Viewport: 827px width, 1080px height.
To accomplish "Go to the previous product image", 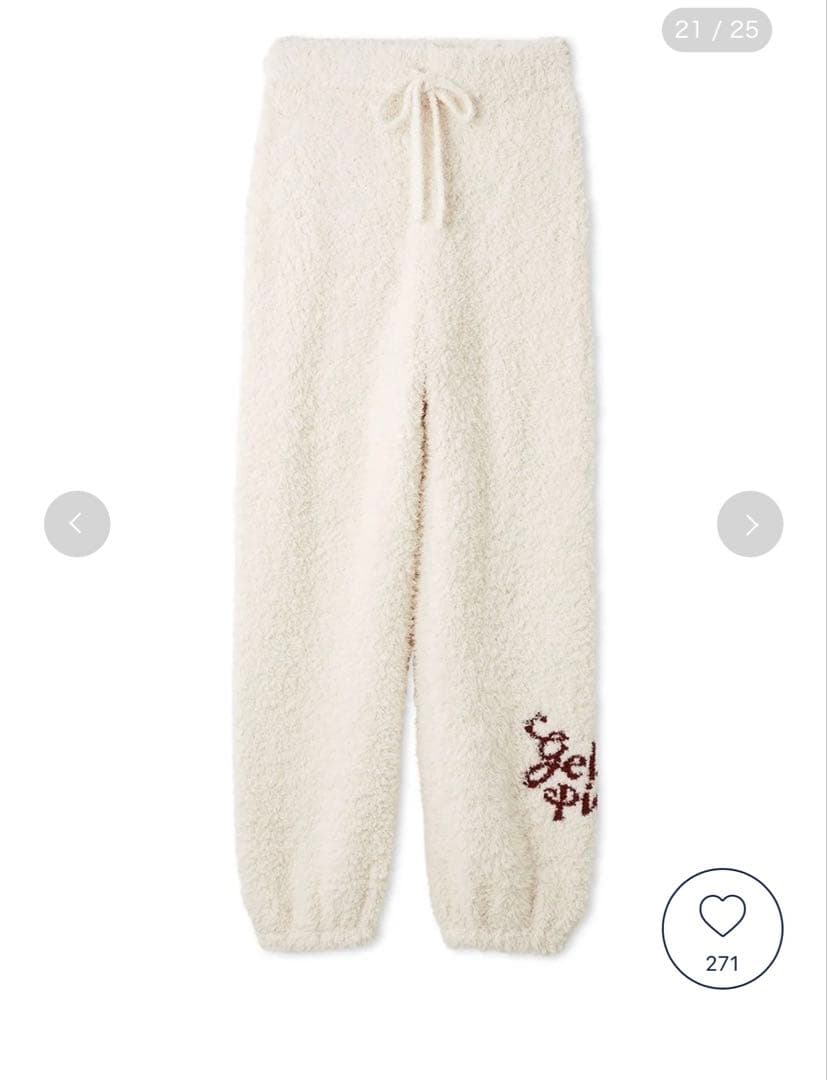I will point(77,524).
